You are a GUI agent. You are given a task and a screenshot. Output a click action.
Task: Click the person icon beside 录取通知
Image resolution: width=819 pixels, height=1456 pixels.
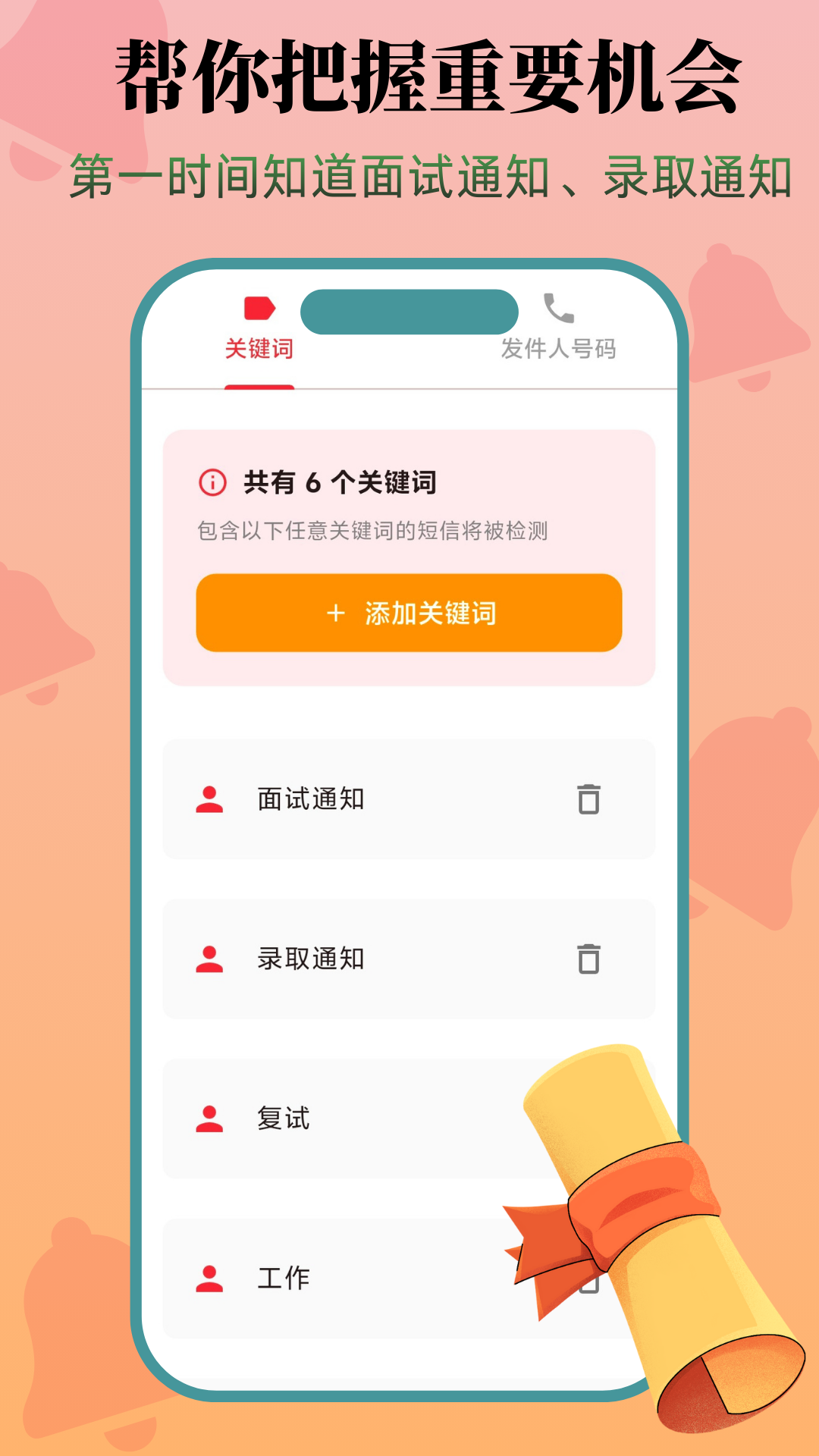209,959
